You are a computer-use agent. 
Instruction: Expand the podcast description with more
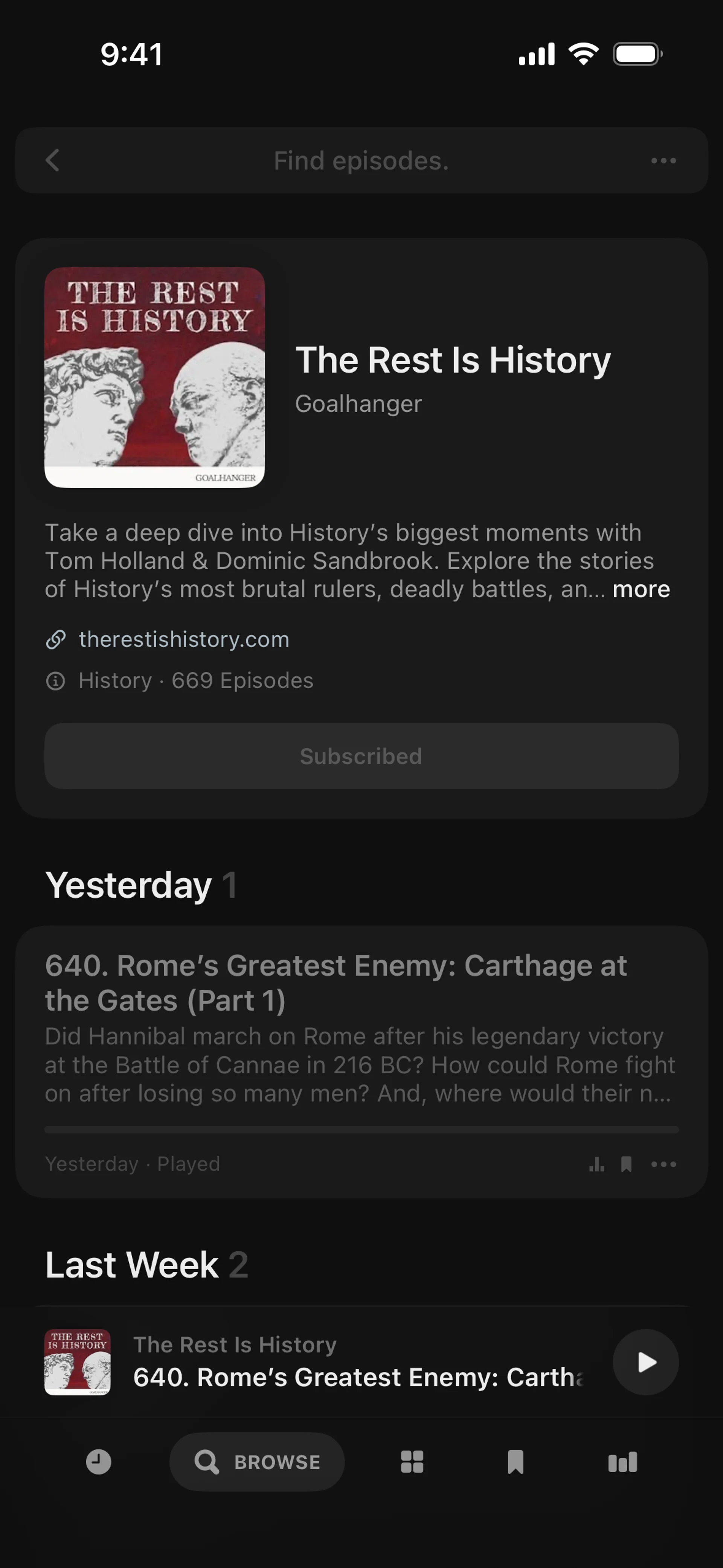641,589
